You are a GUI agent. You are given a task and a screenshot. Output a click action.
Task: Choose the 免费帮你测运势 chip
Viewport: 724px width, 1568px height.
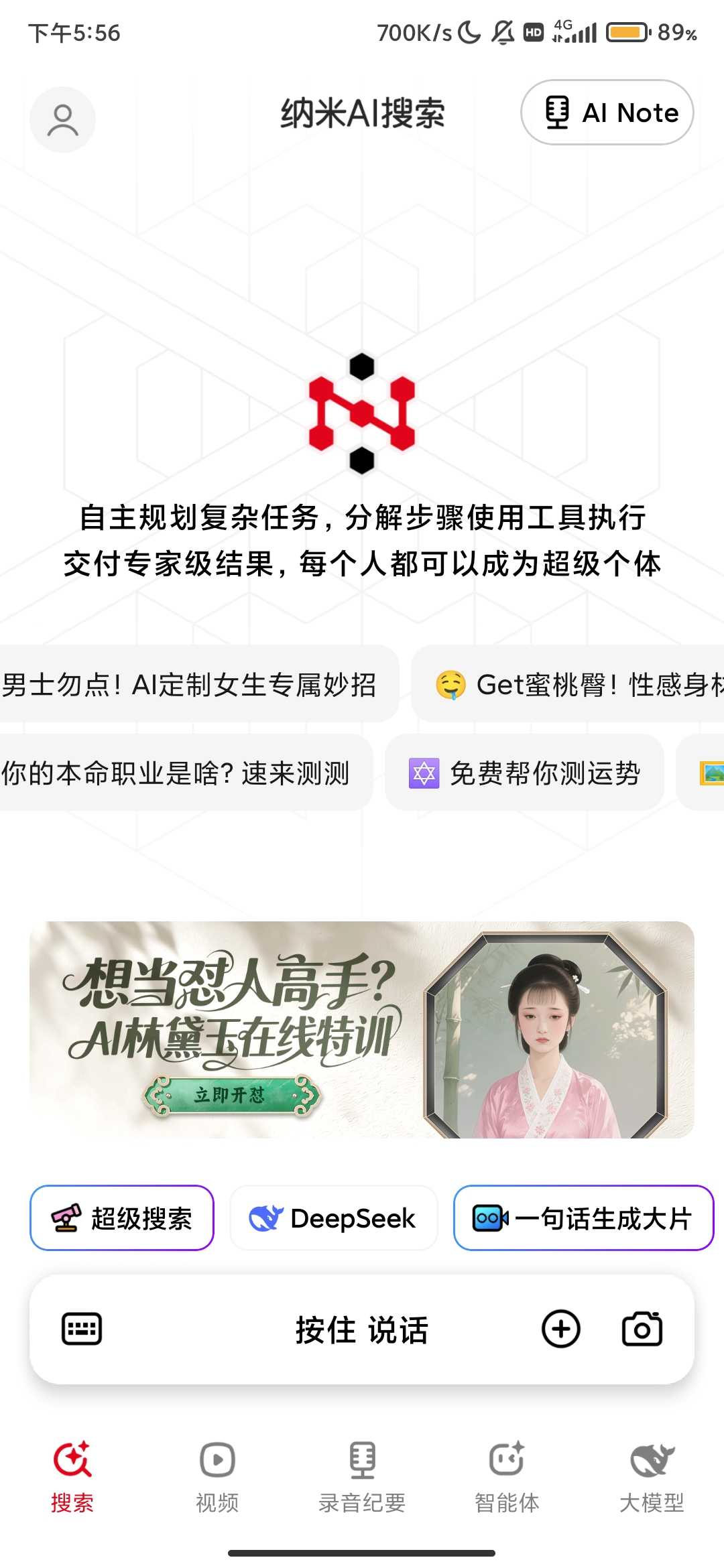(x=524, y=773)
